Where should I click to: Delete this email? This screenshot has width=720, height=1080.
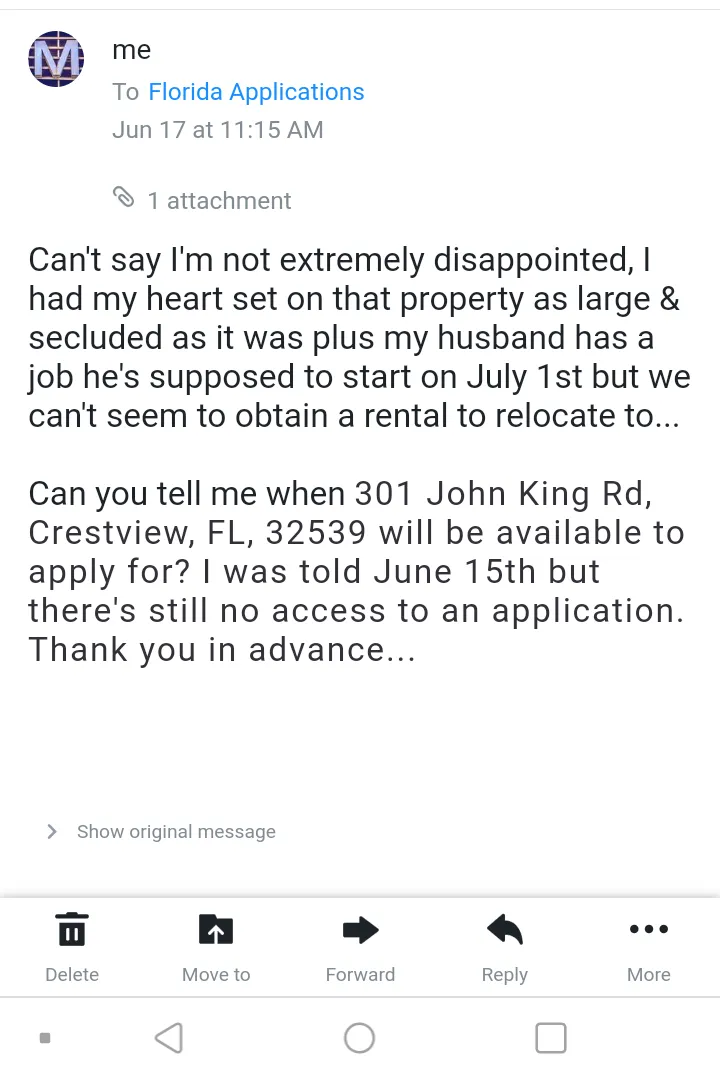click(x=71, y=945)
